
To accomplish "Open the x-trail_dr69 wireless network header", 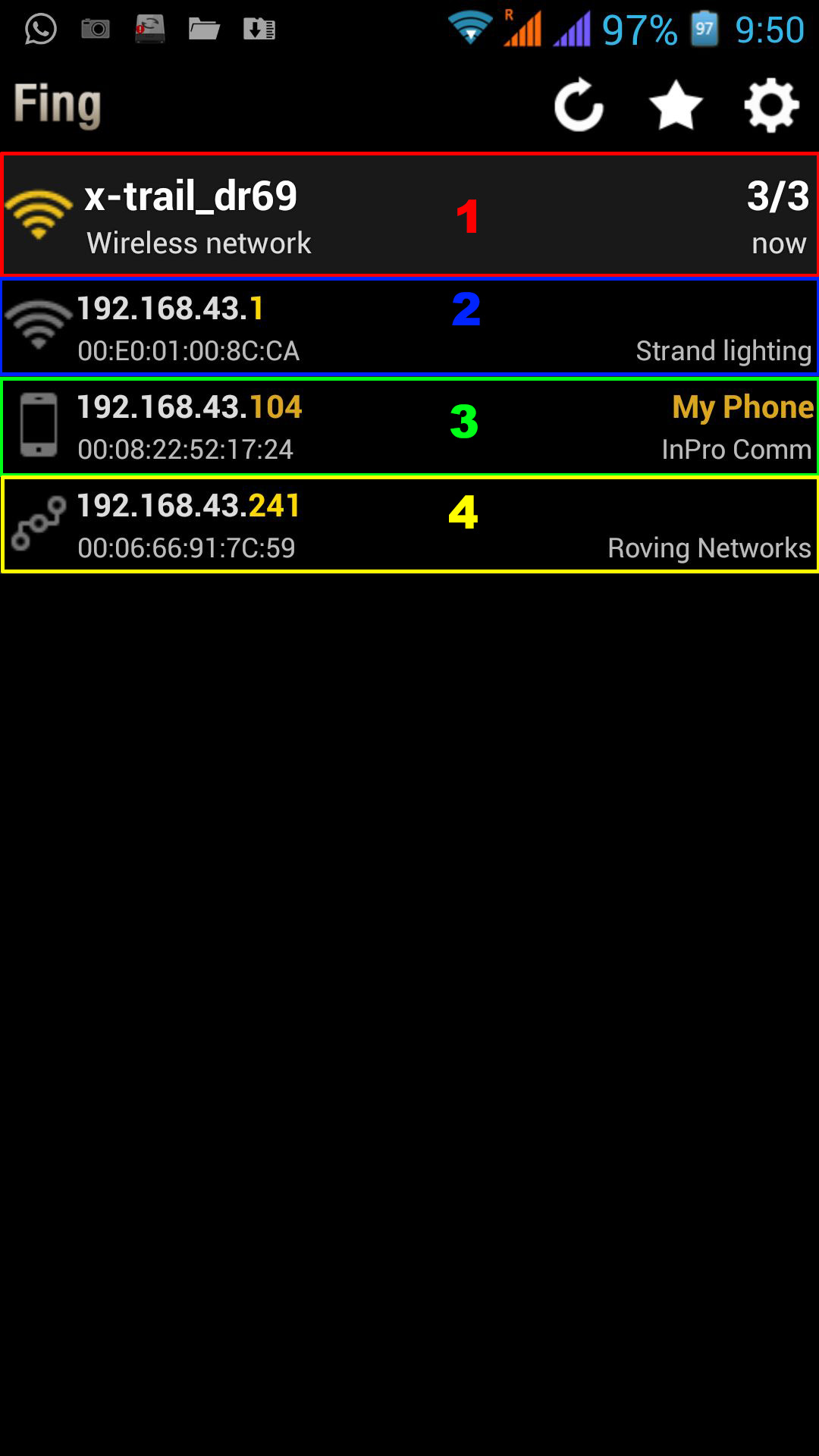I will tap(409, 215).
